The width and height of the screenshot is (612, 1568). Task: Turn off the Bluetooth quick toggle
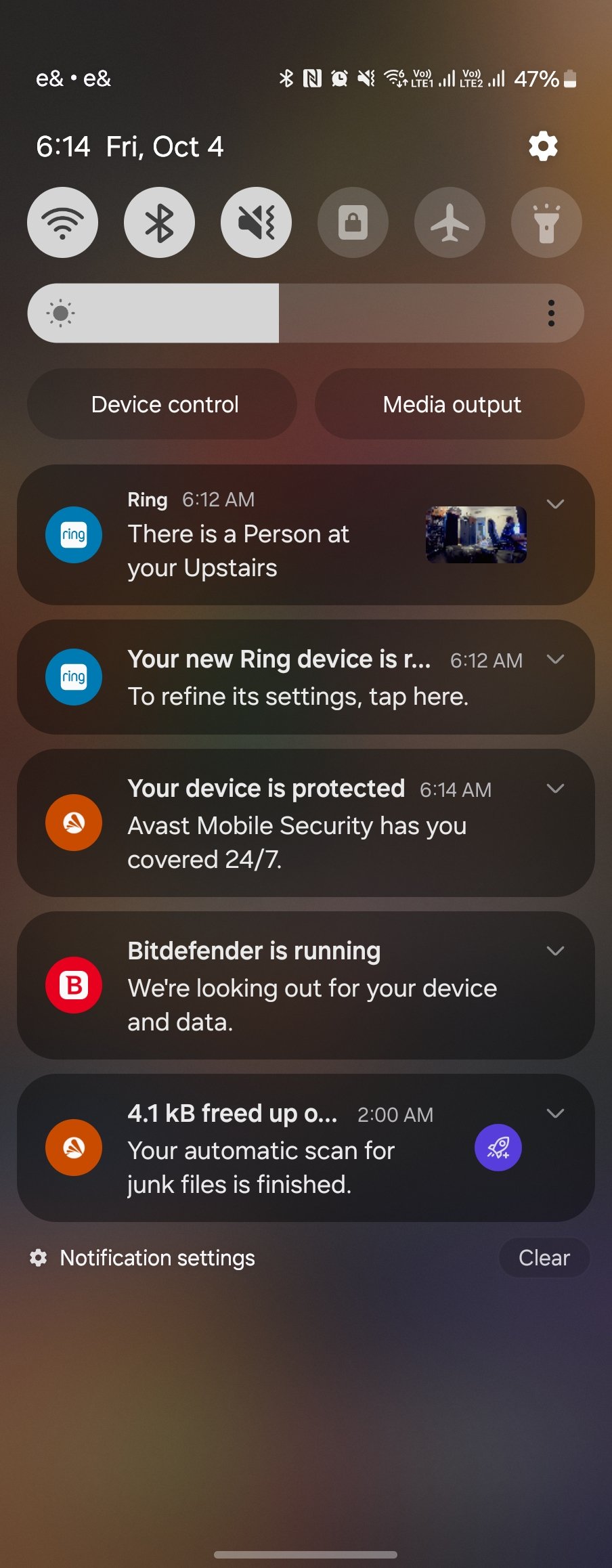click(159, 223)
